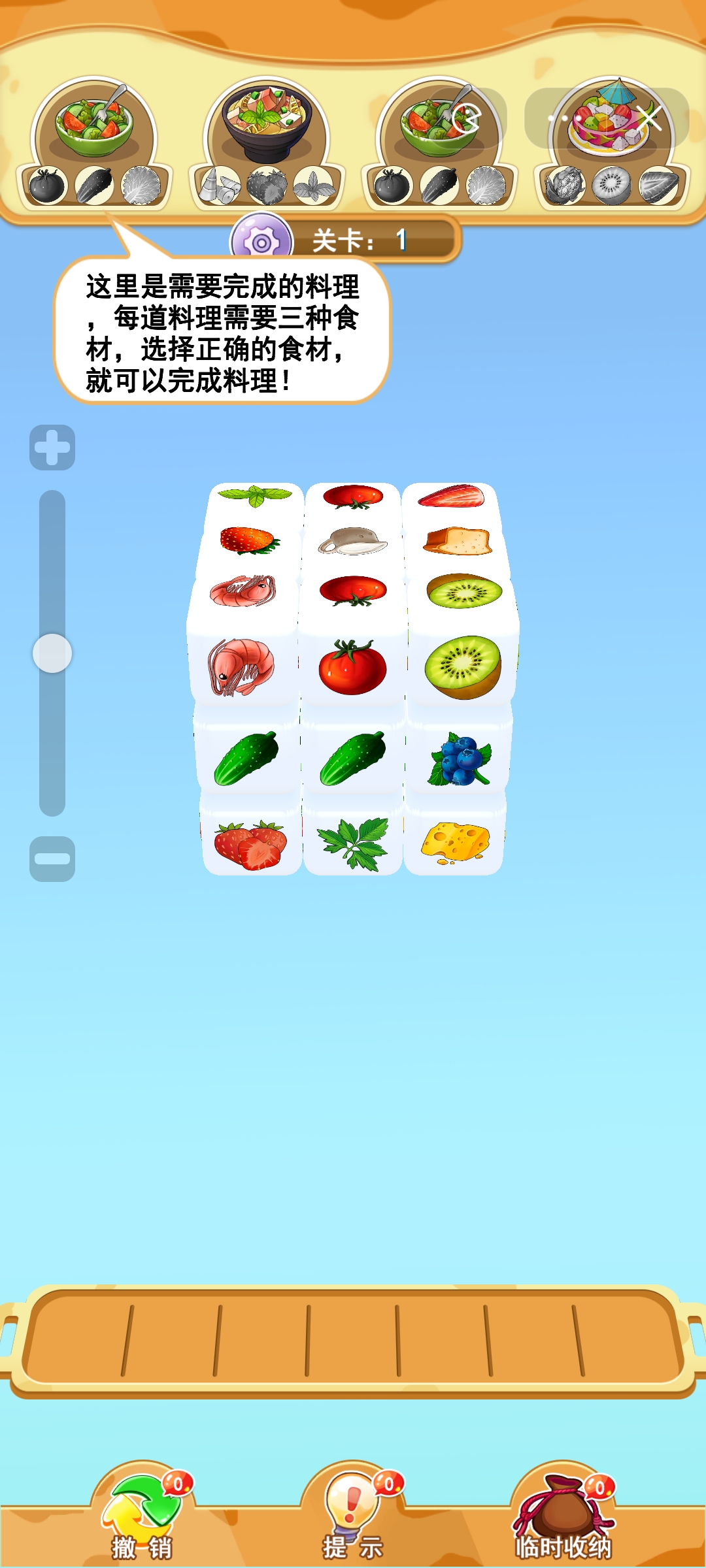Choose the bread slice tile
Image resolution: width=706 pixels, height=1568 pixels.
457,541
